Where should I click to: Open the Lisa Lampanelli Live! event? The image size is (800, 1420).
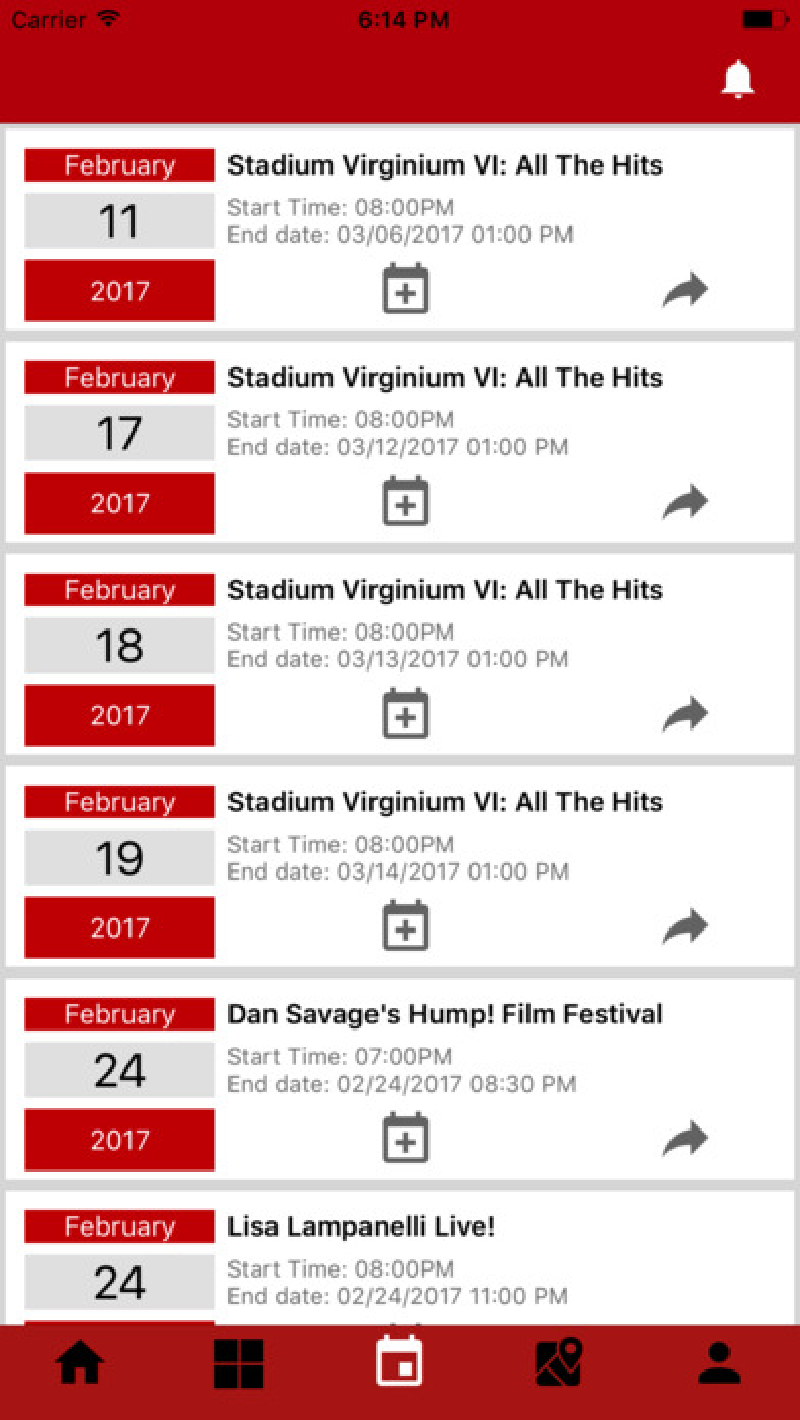click(x=361, y=1227)
